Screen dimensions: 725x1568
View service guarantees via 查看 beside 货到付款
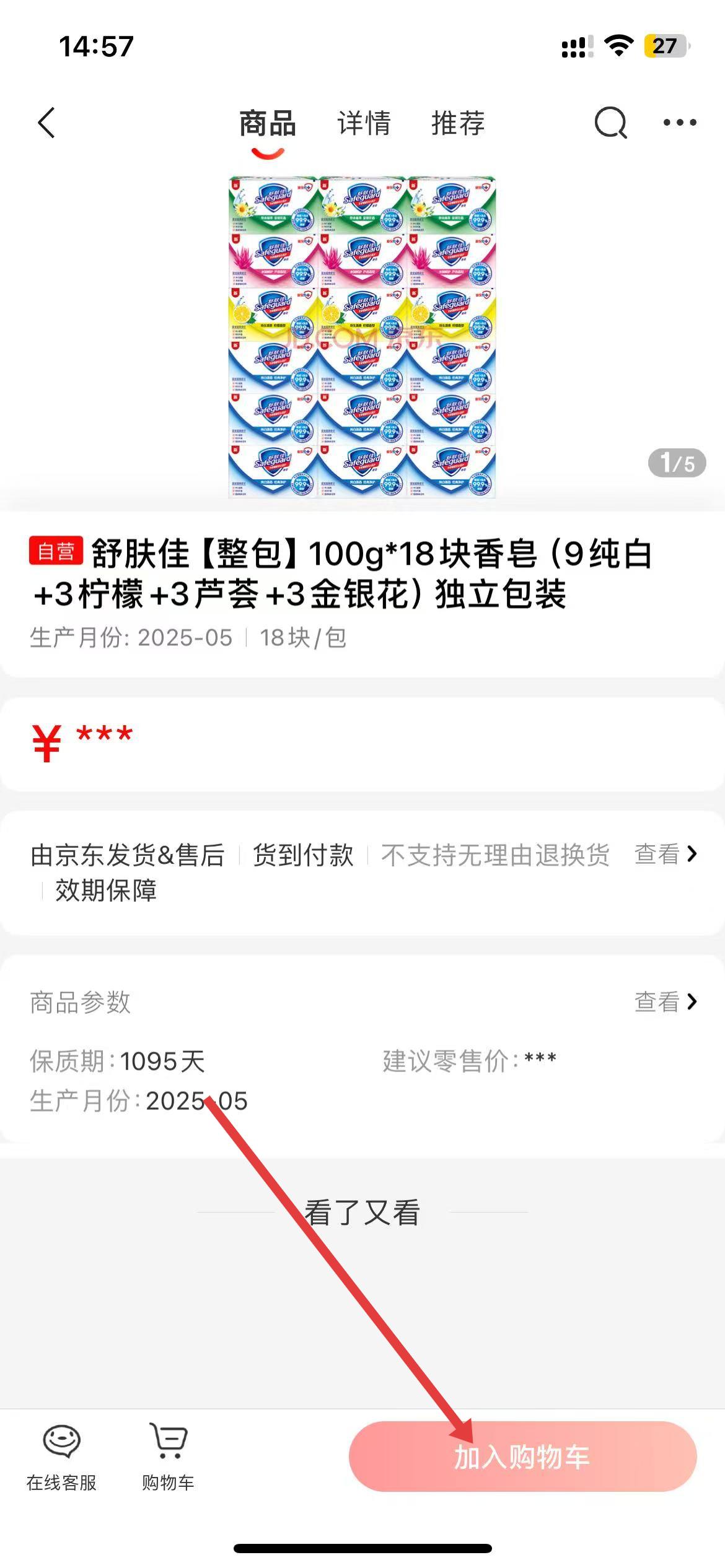[666, 855]
